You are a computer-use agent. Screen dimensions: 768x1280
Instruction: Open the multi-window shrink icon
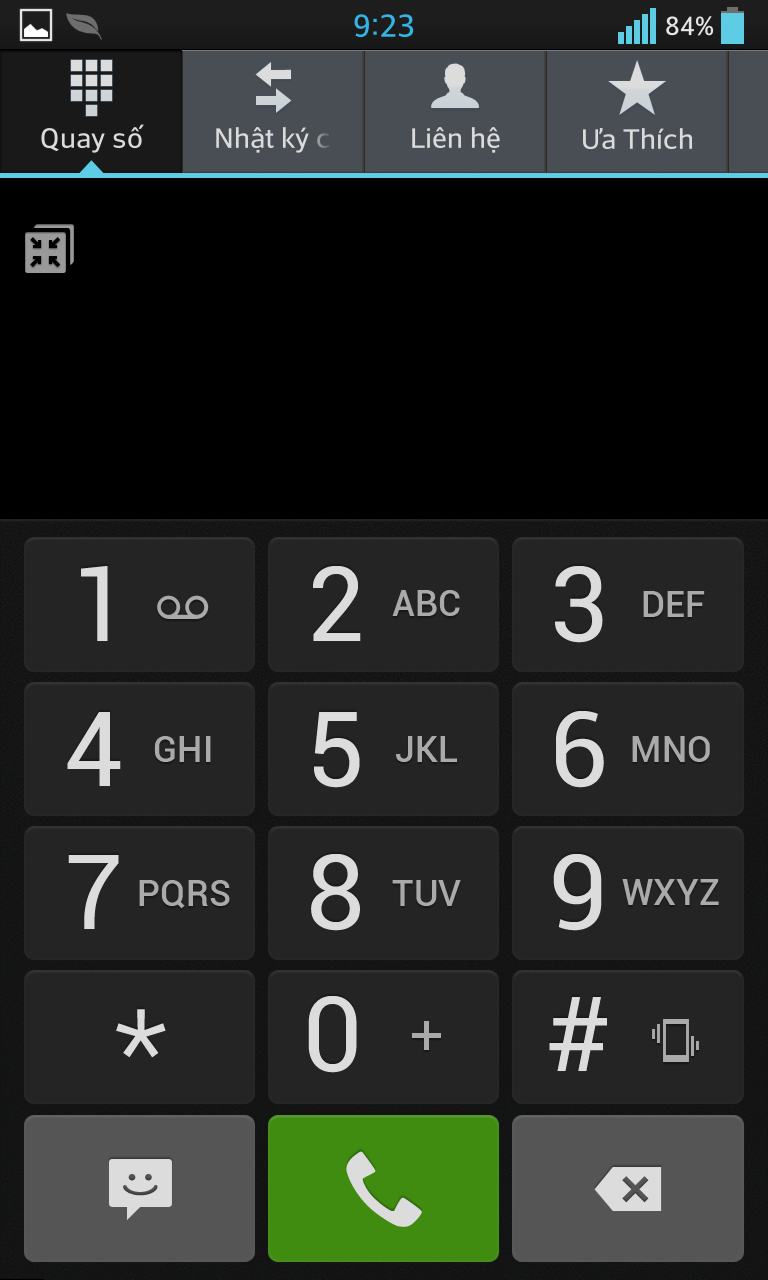49,249
